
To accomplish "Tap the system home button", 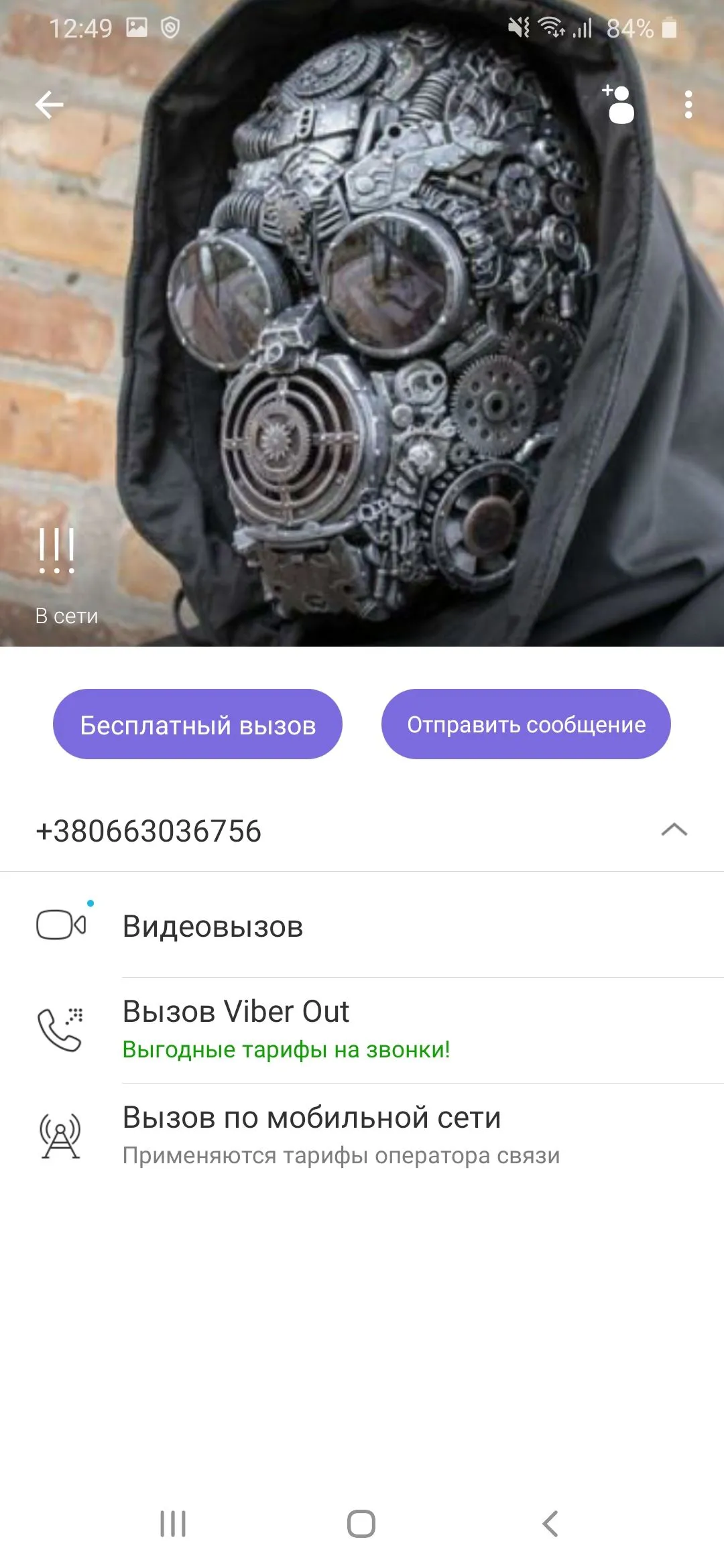I will (x=361, y=1523).
